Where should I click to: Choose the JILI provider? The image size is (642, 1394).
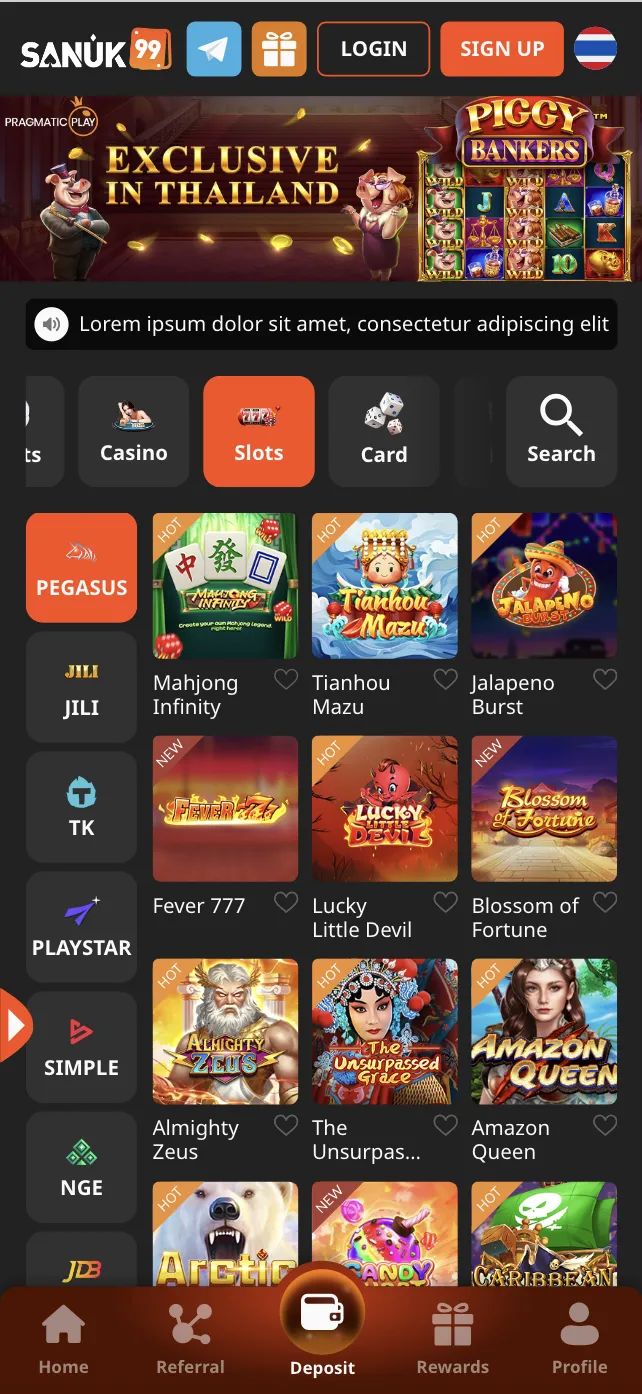(81, 687)
